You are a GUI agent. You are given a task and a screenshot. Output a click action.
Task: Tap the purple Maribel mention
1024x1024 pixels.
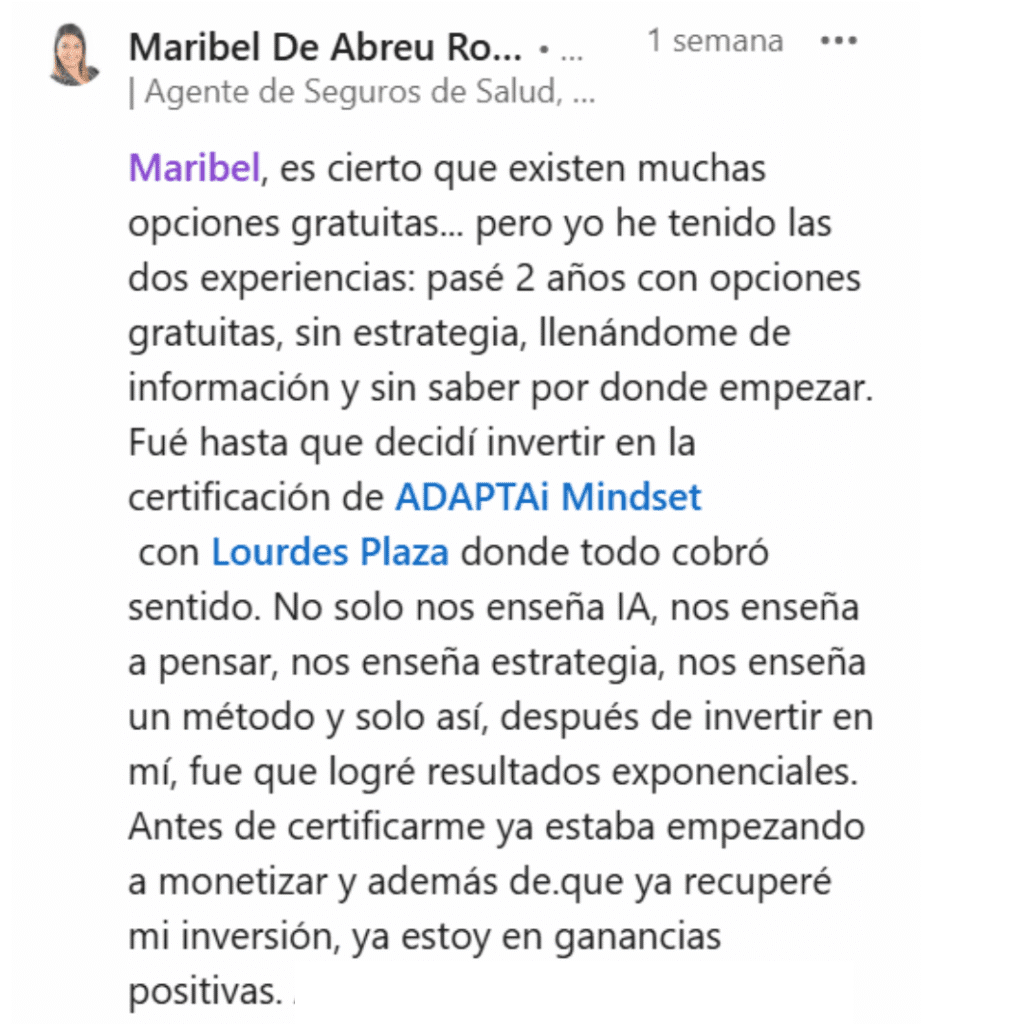[x=194, y=169]
